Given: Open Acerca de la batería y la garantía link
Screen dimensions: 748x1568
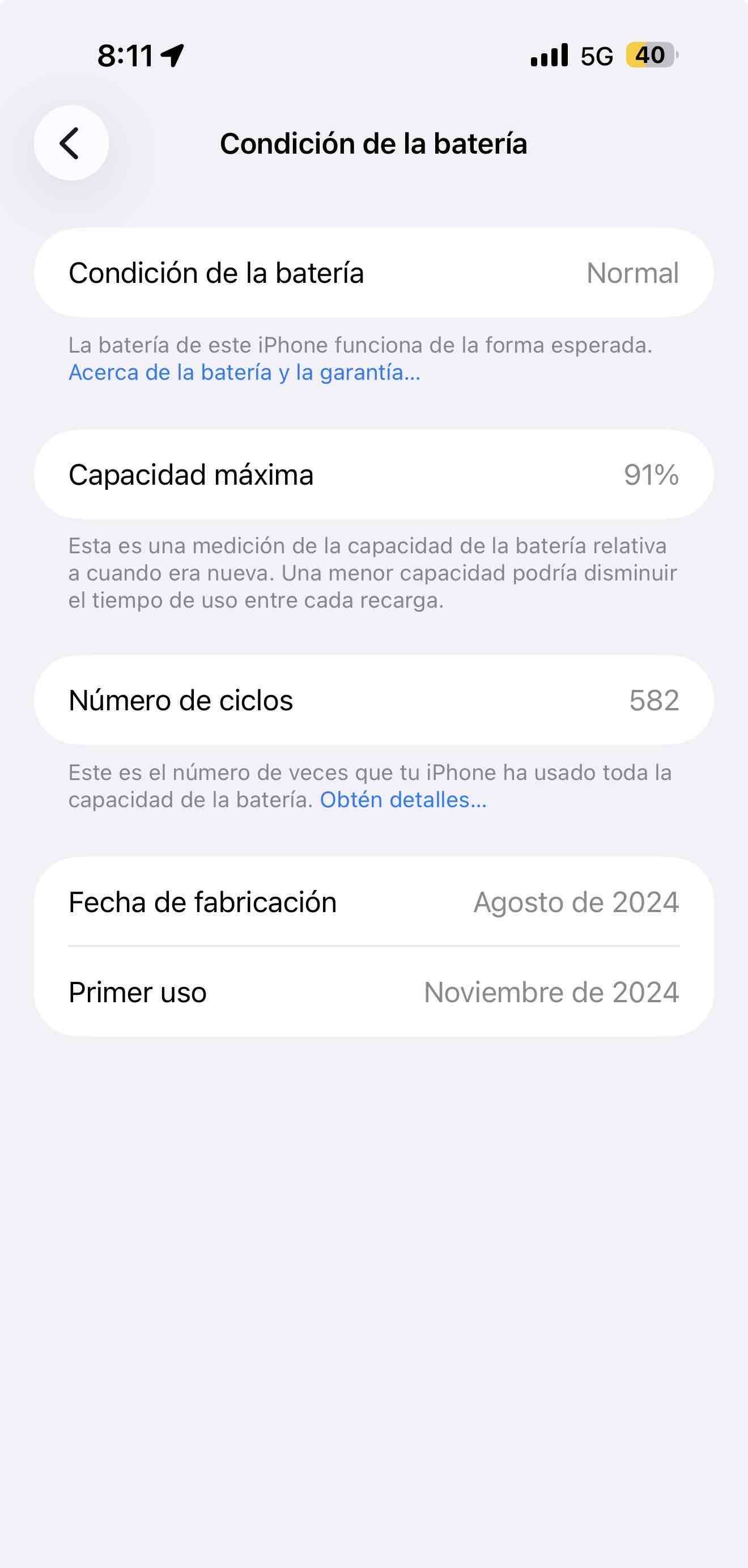Looking at the screenshot, I should pyautogui.click(x=243, y=372).
